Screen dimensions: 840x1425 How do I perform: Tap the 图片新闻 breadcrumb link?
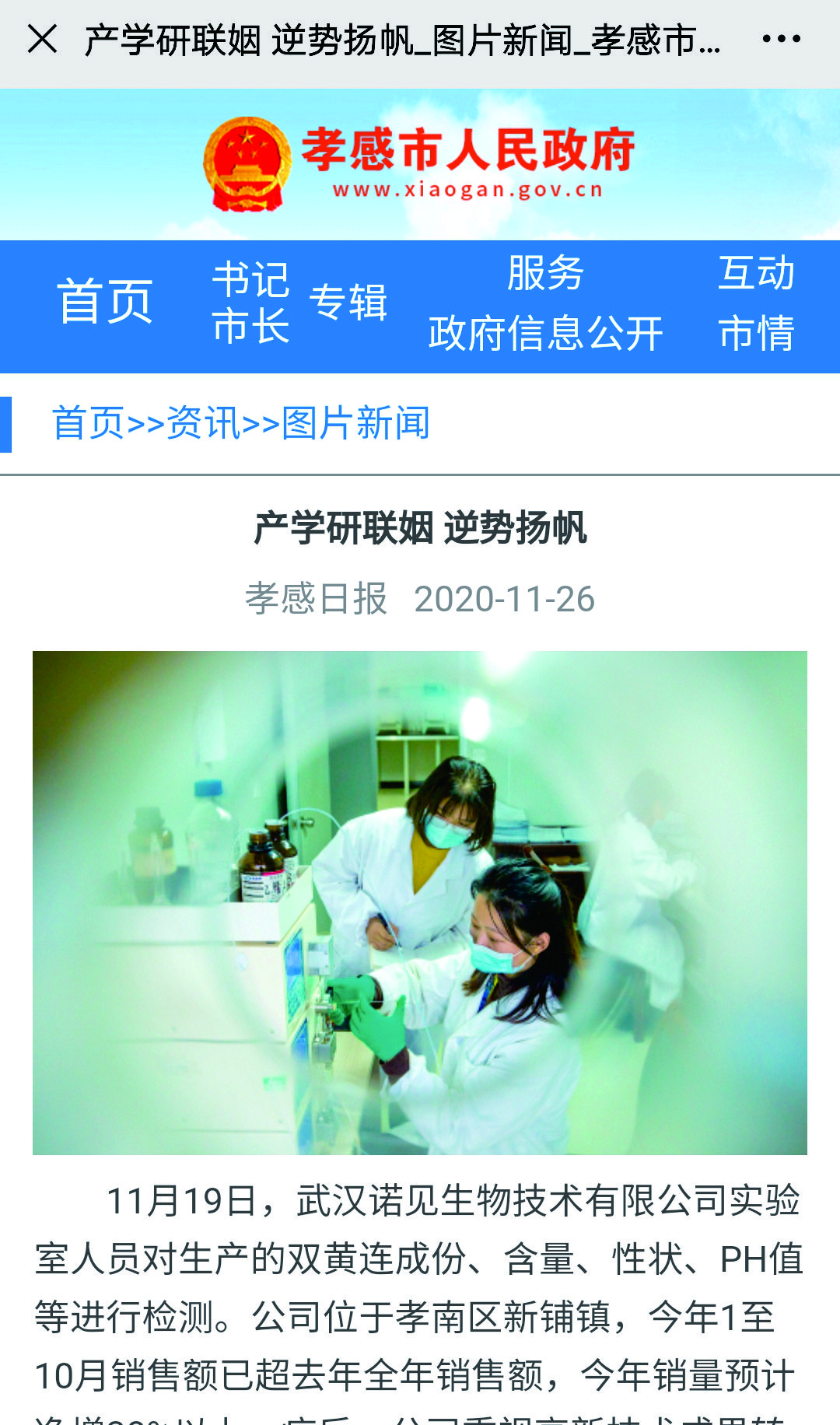(x=355, y=424)
